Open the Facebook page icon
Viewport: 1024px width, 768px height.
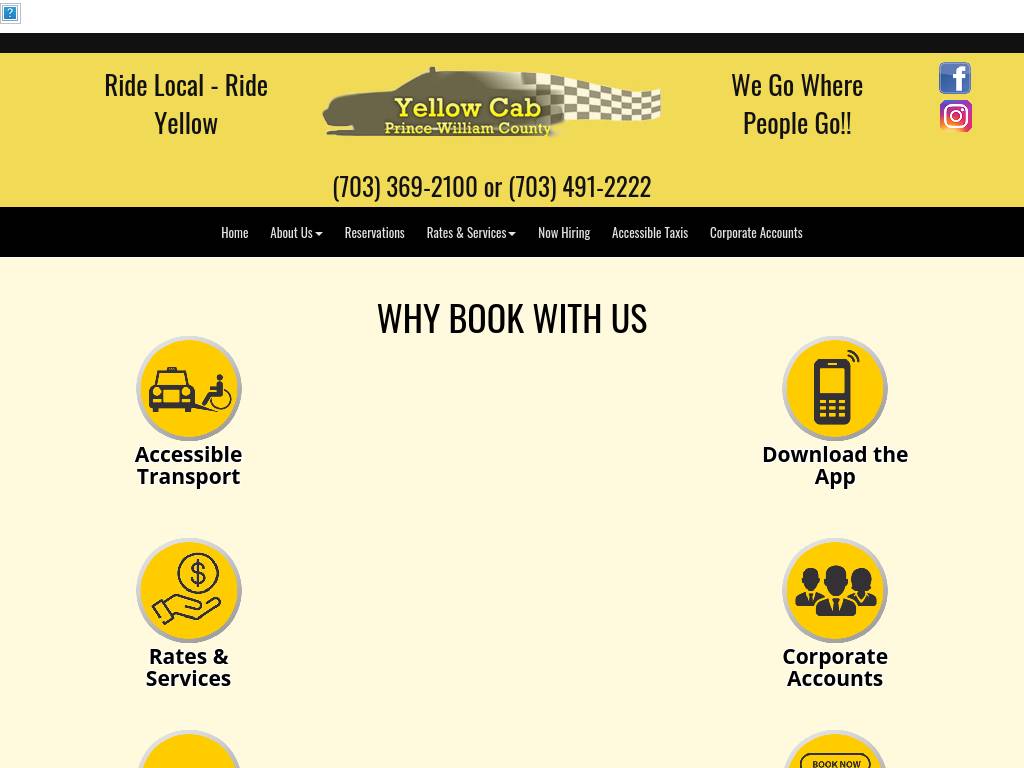point(955,78)
